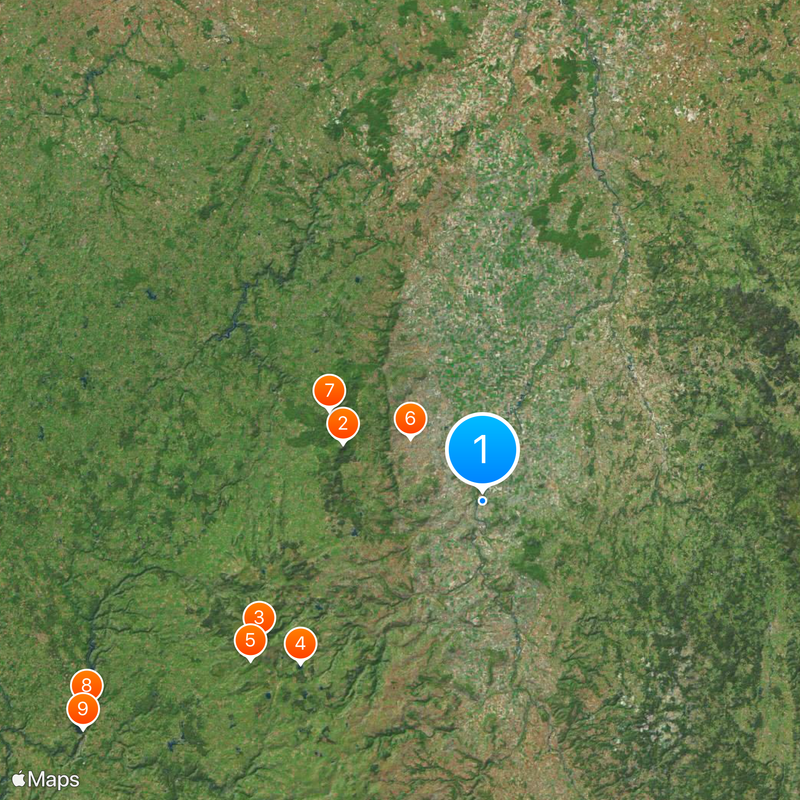
Task: Select orange map marker number 4
Action: pyautogui.click(x=300, y=643)
